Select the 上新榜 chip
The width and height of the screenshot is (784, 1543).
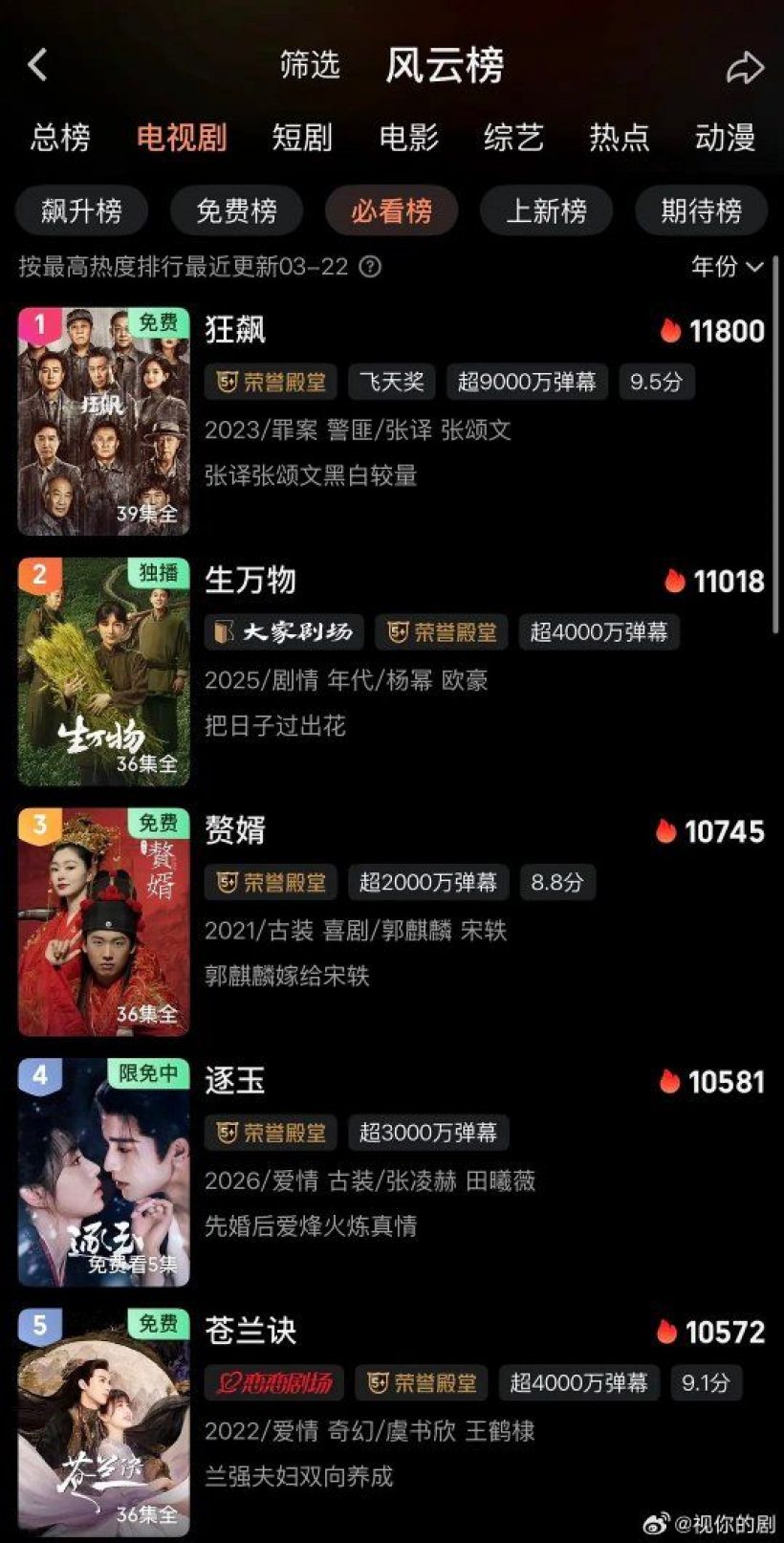click(546, 210)
